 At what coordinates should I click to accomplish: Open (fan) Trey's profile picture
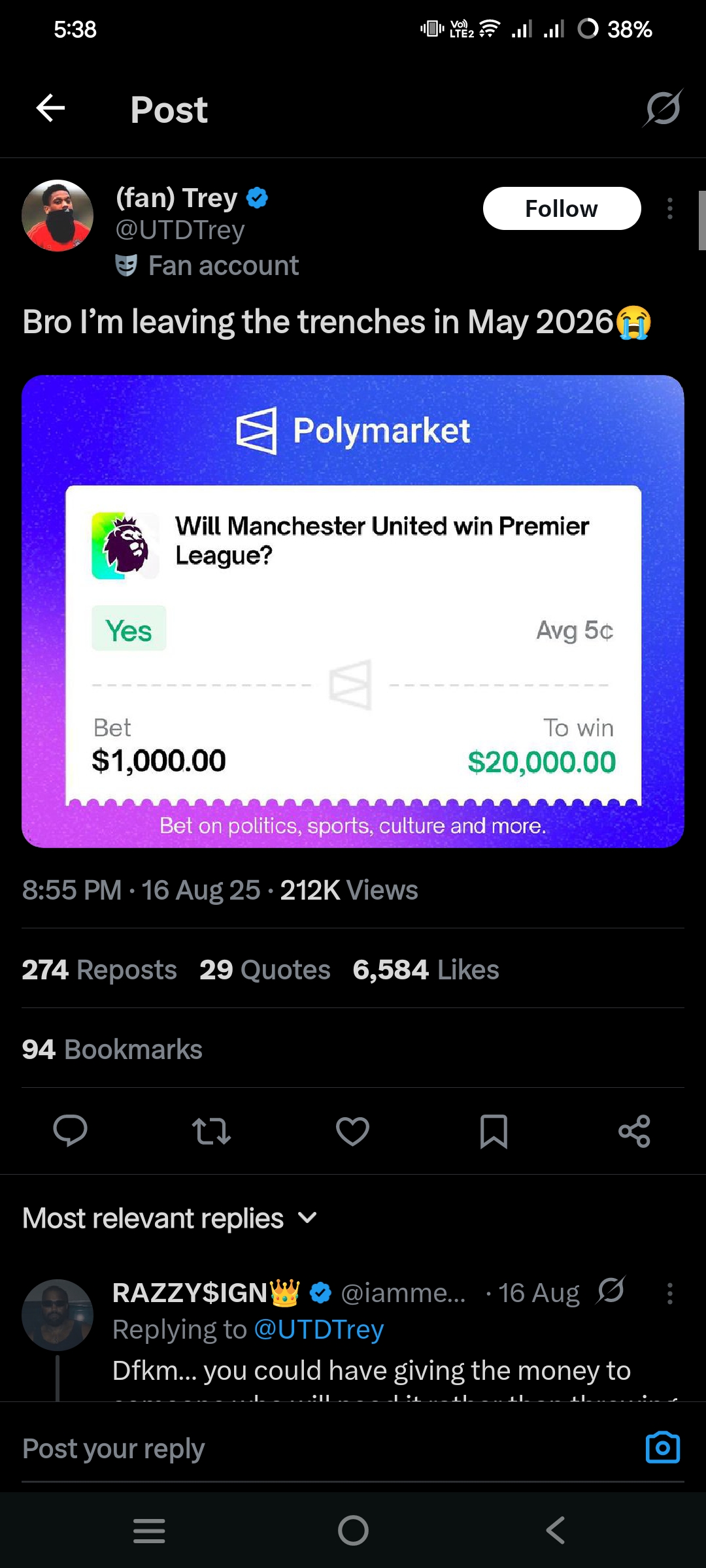(x=58, y=216)
